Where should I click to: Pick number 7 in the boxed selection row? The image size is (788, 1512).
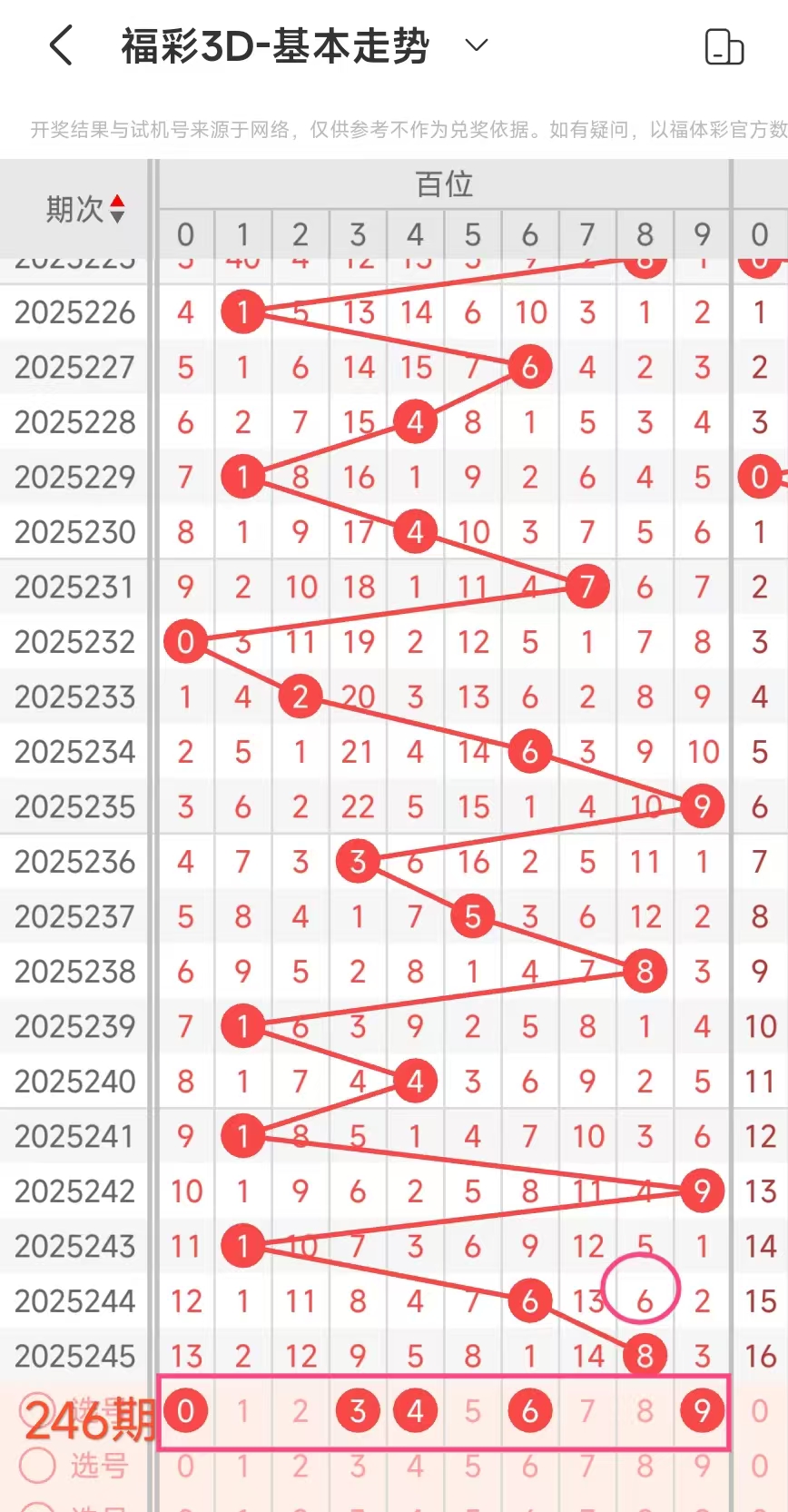[x=587, y=1410]
